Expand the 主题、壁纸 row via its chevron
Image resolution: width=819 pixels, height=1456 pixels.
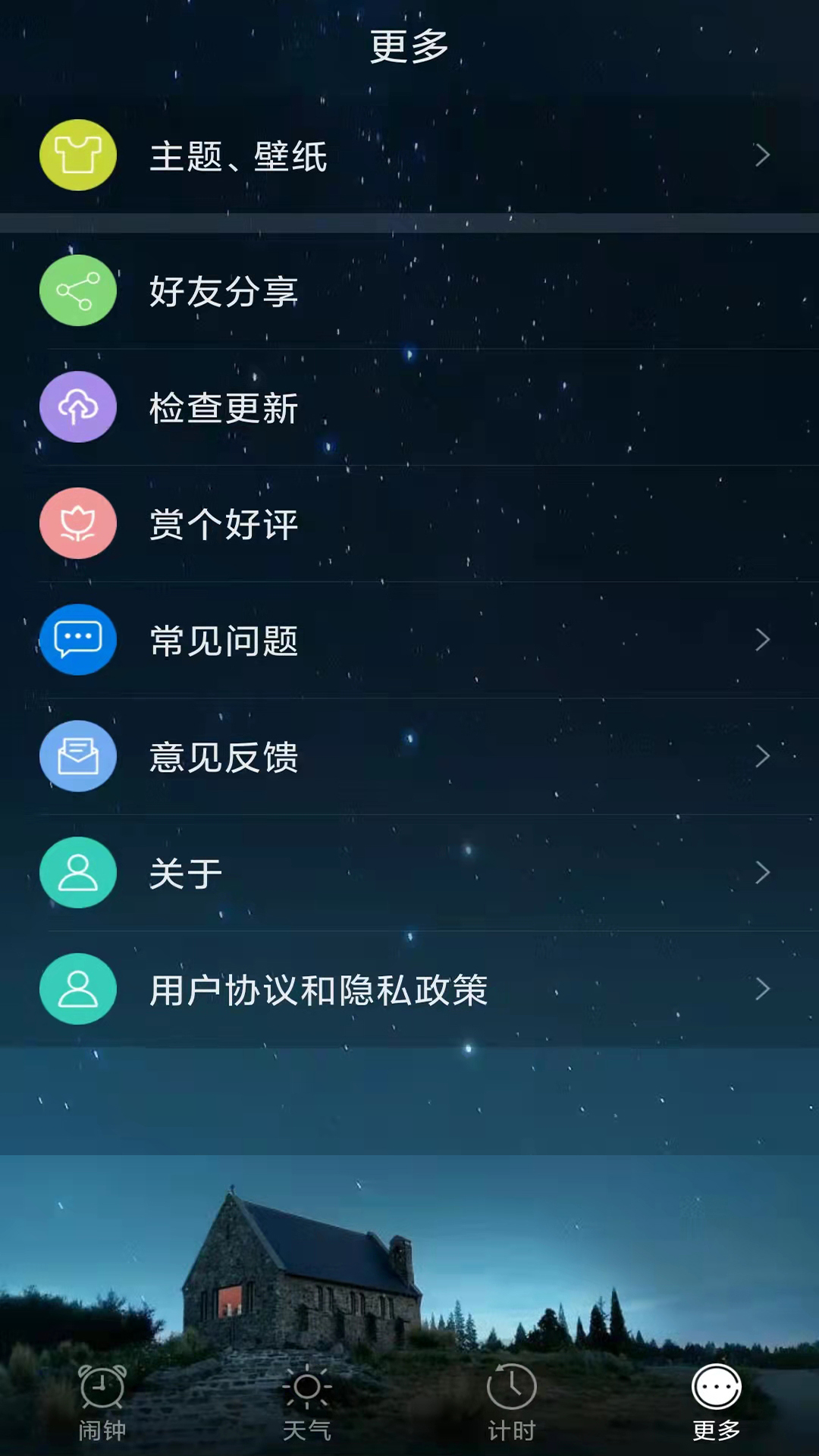click(x=764, y=155)
